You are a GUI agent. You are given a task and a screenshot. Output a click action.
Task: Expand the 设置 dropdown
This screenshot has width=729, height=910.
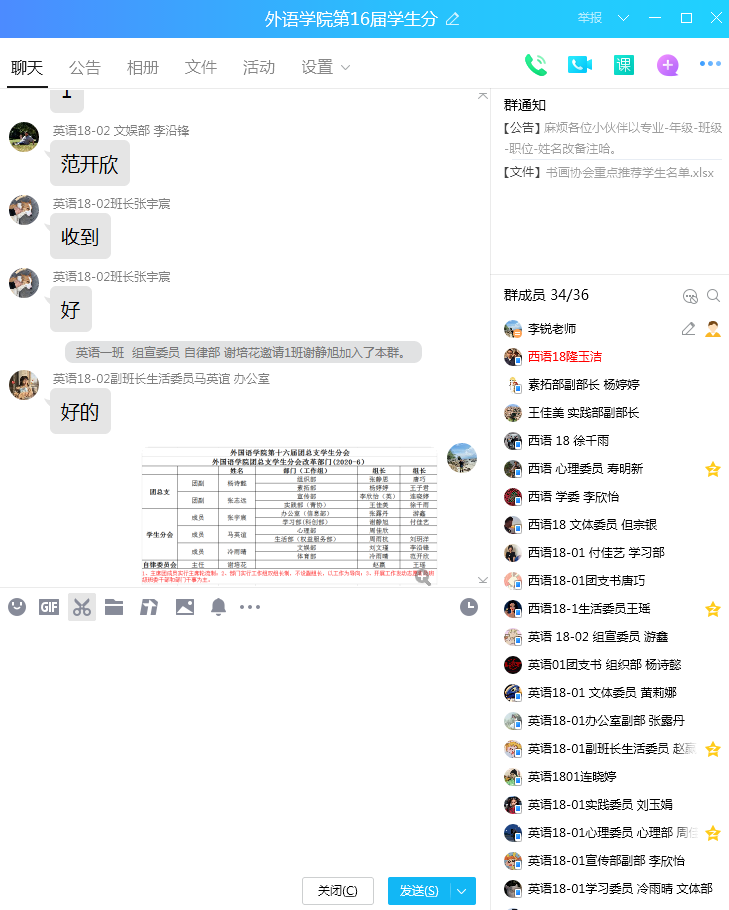(x=326, y=67)
